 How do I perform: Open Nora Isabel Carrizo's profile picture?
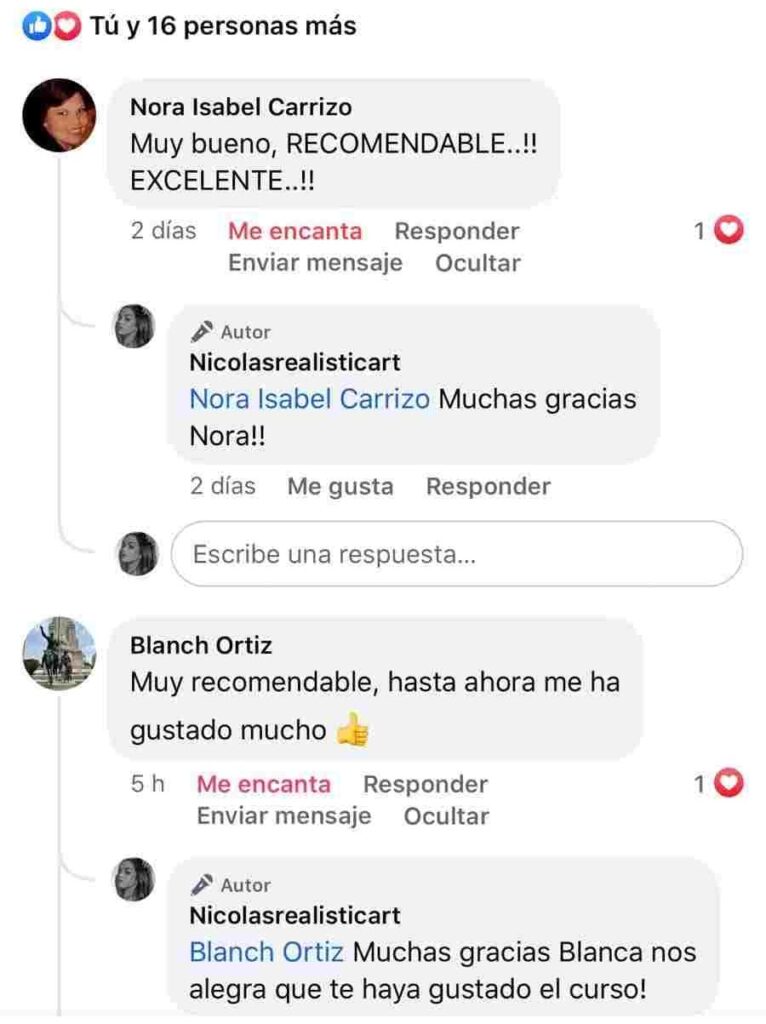click(x=59, y=115)
